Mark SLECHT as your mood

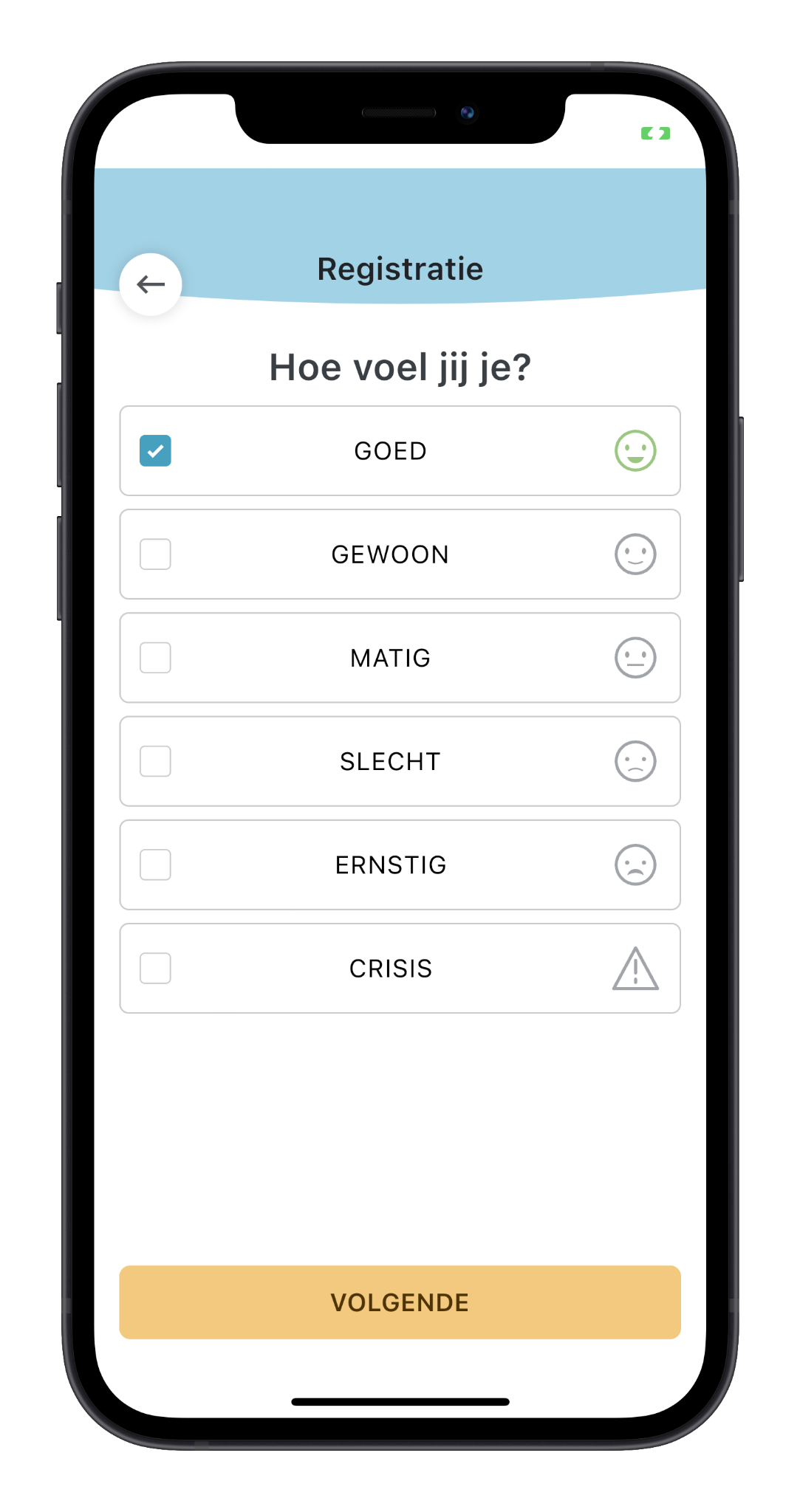155,761
